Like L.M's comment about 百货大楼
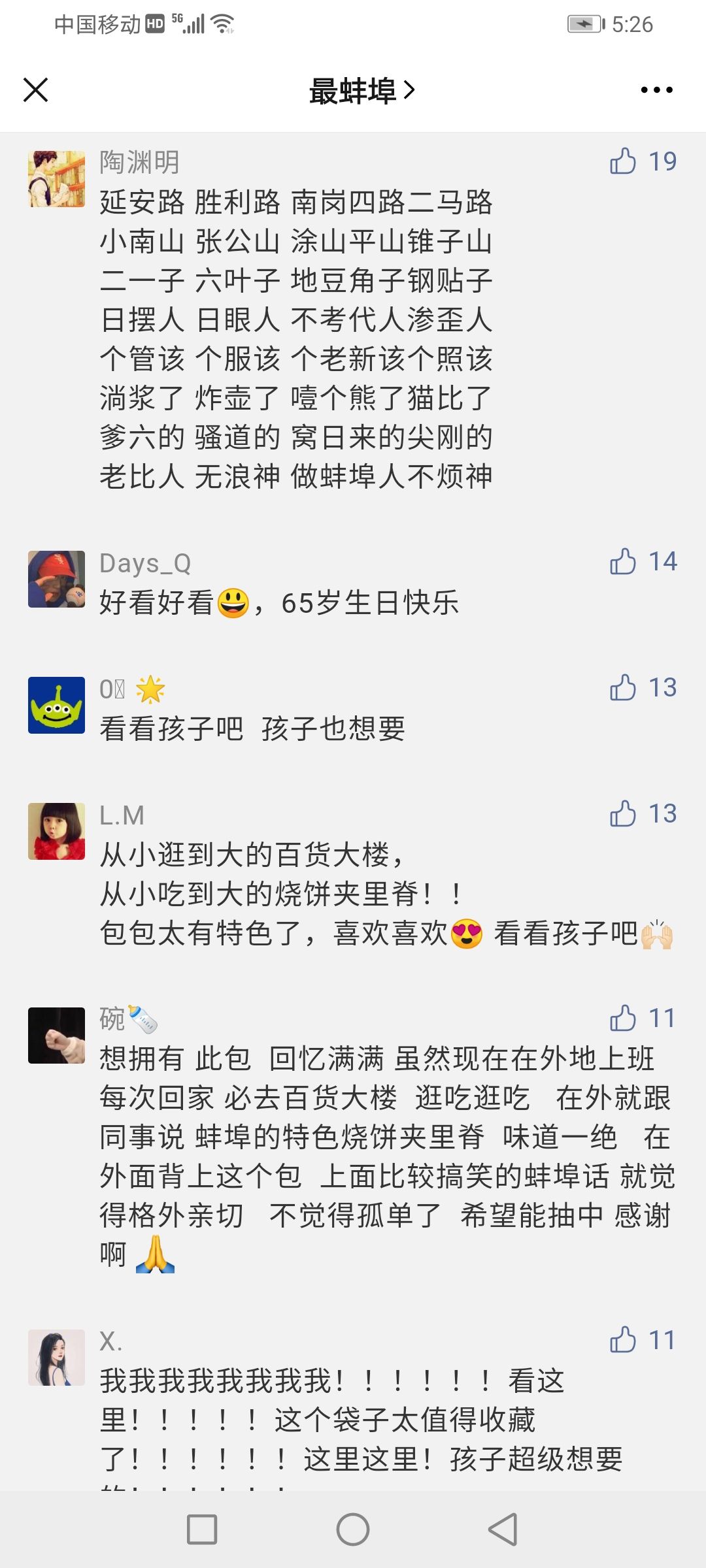The width and height of the screenshot is (706, 1568). pyautogui.click(x=623, y=813)
